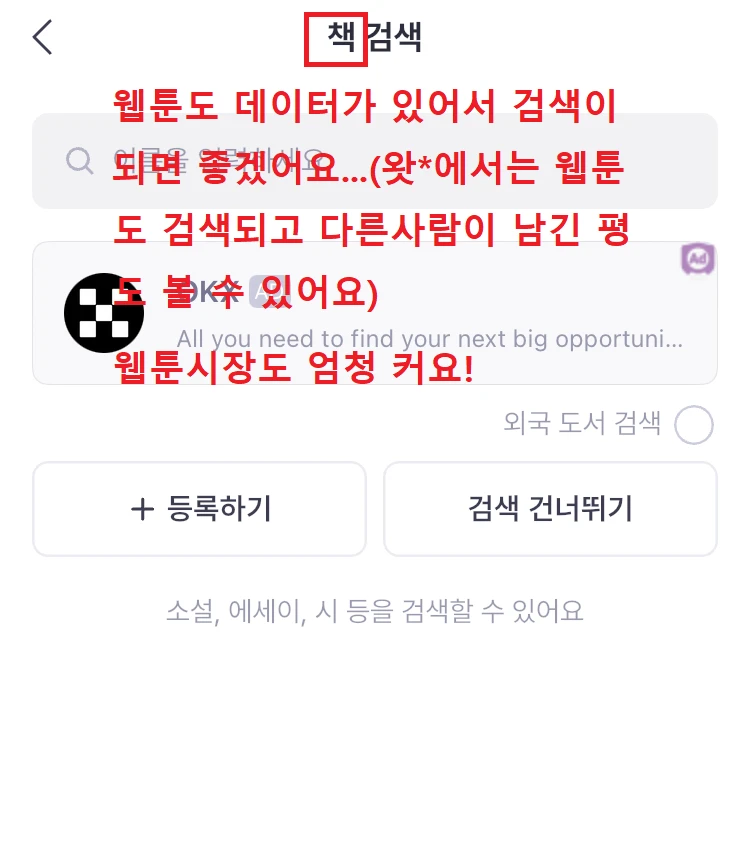The height and width of the screenshot is (852, 750).
Task: Go back from the book search screen
Action: tap(42, 38)
